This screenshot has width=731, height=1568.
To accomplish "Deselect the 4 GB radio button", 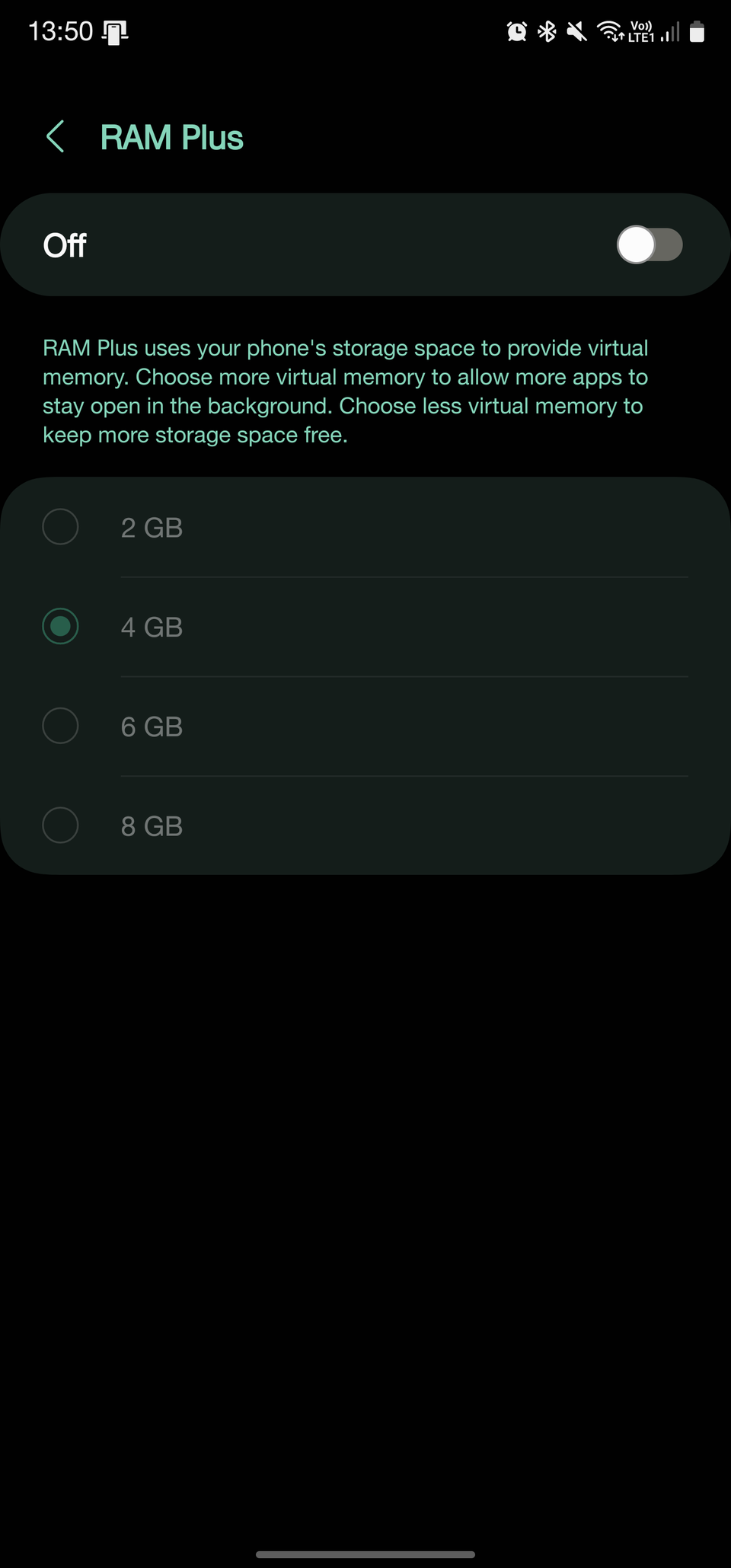I will pyautogui.click(x=60, y=626).
